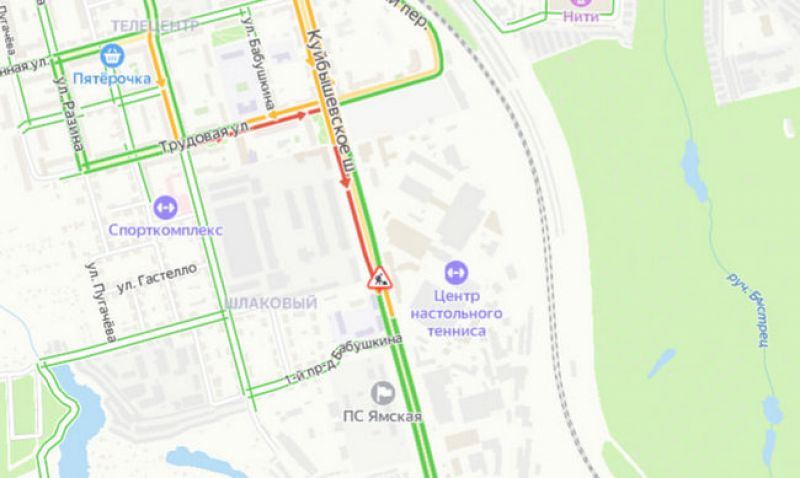Viewport: 800px width, 478px height.
Task: Open the ПС Ямская flag marker
Action: coord(383,393)
